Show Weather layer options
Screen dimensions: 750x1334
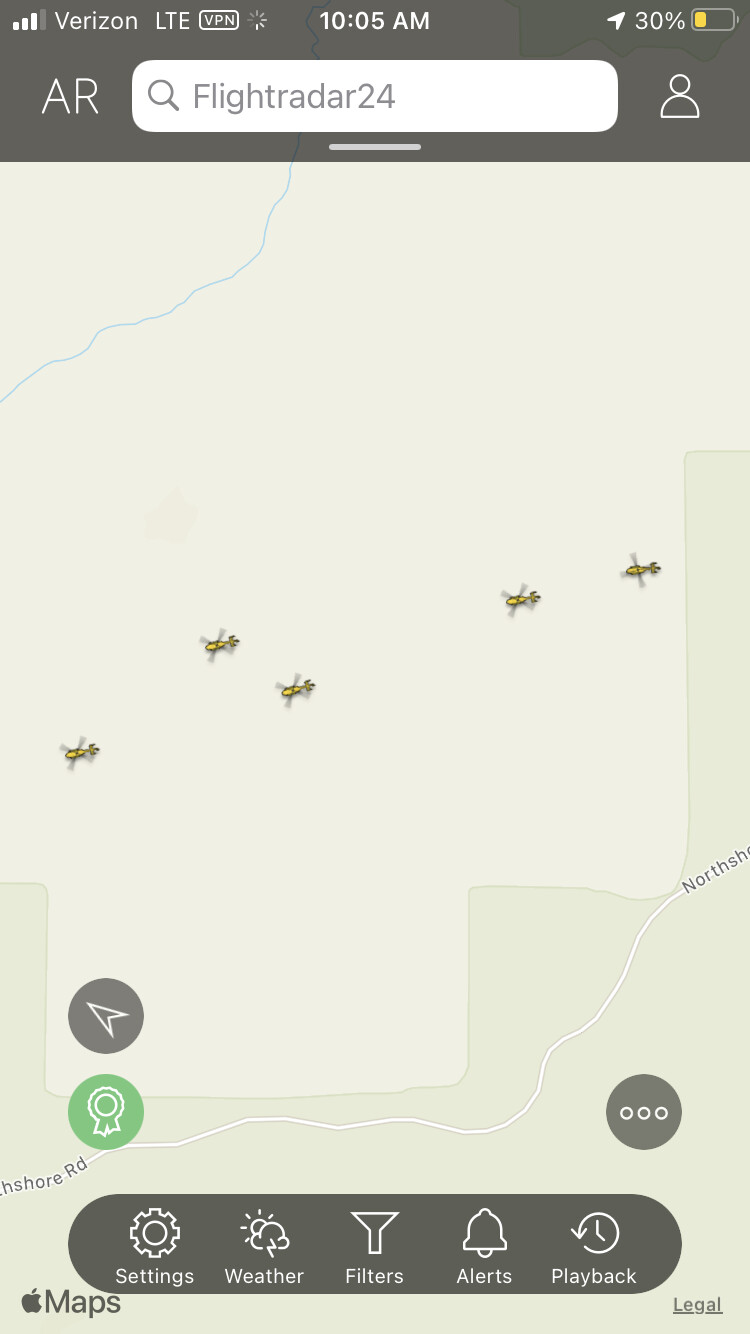click(x=264, y=1246)
